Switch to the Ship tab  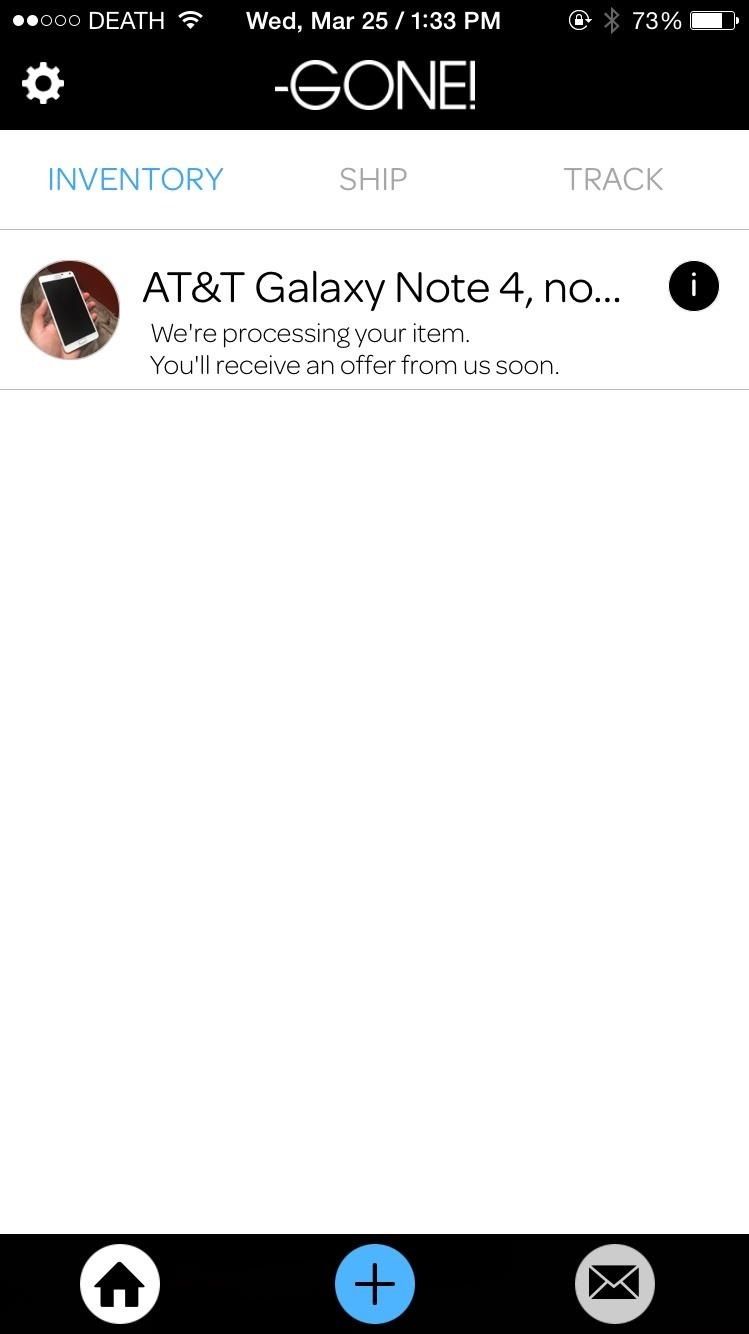pyautogui.click(x=373, y=179)
